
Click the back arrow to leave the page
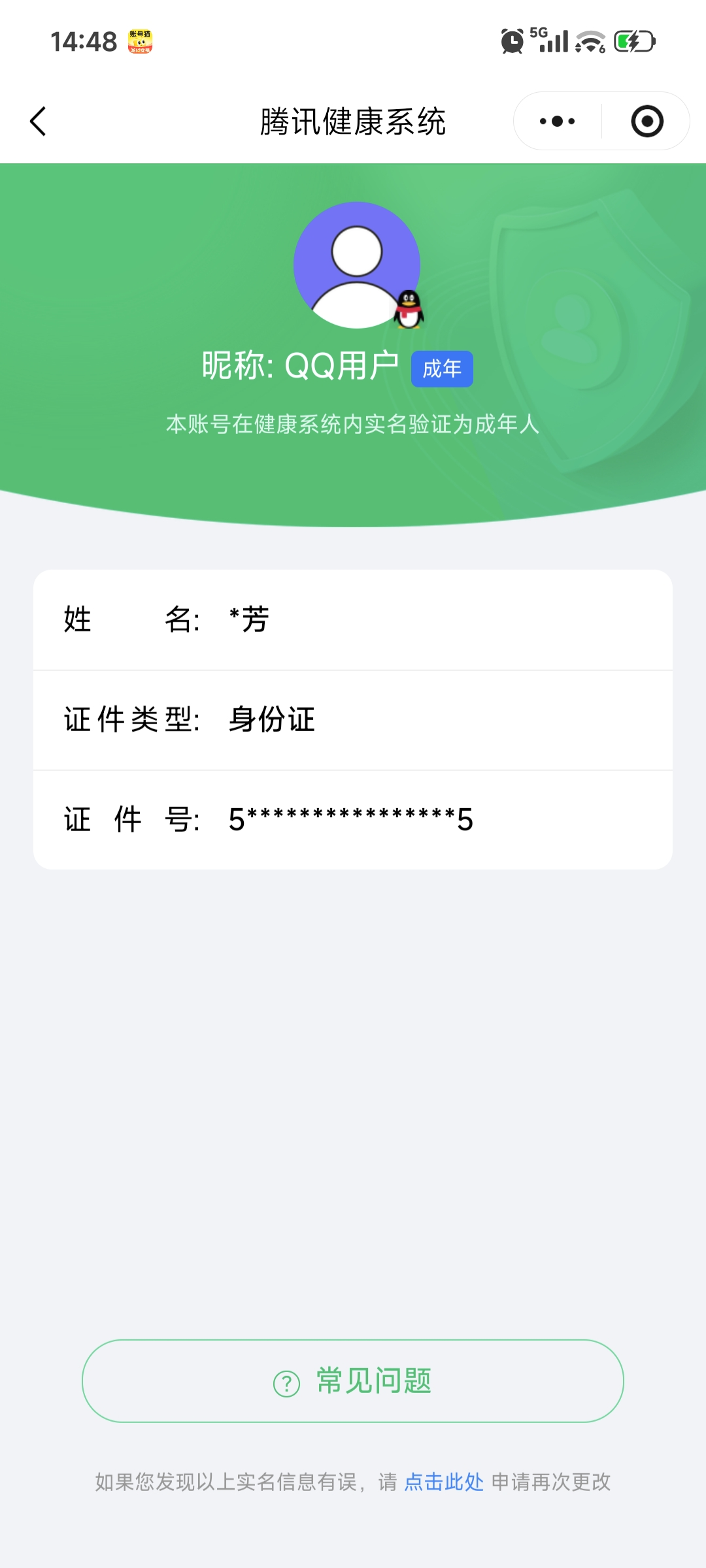pos(39,122)
